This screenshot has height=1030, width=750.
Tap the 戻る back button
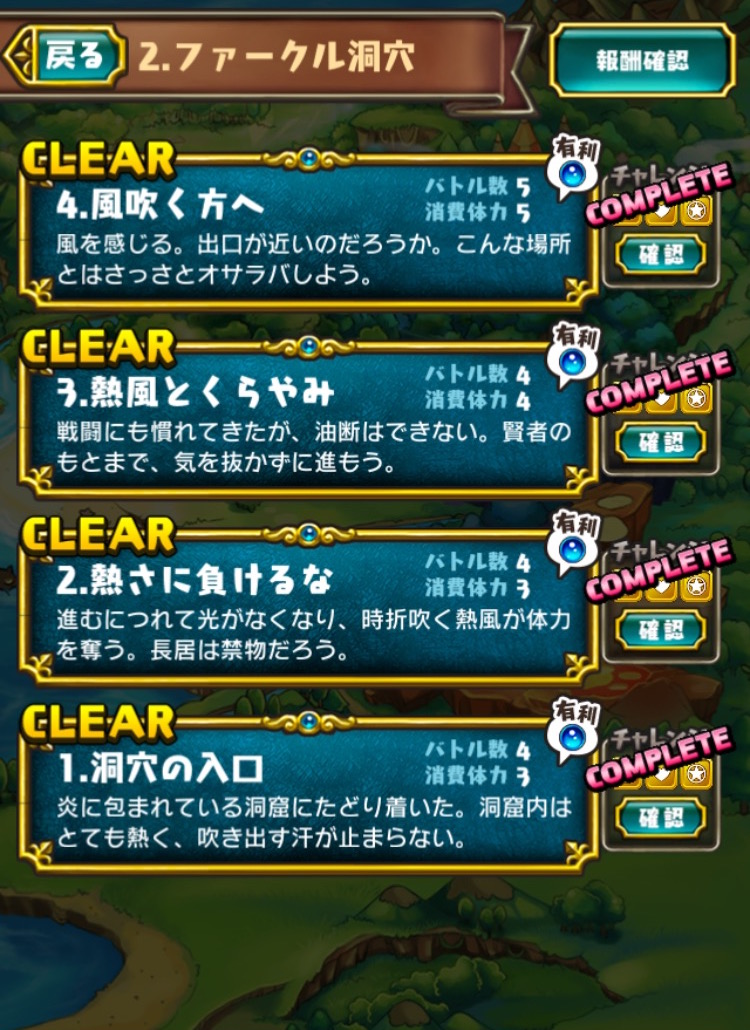(x=70, y=56)
